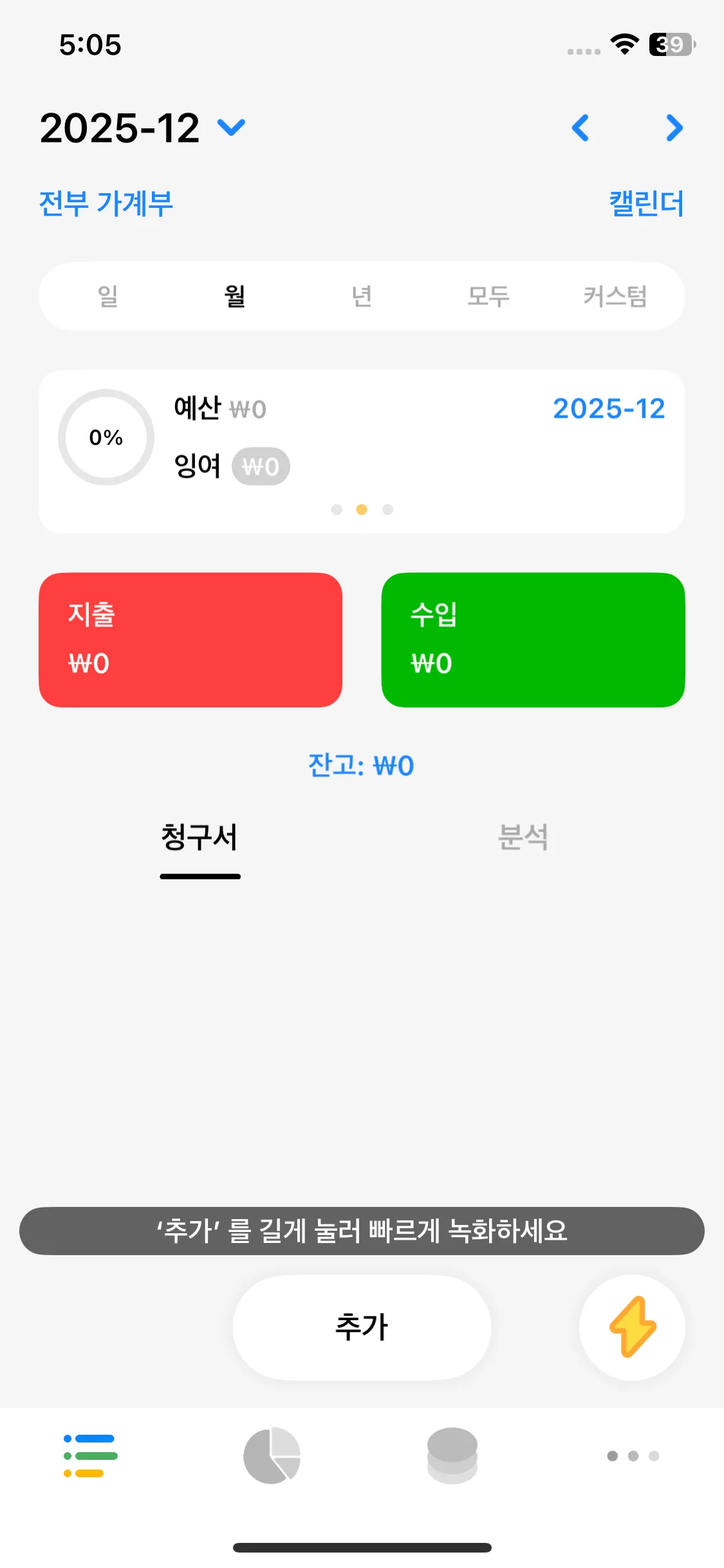The image size is (724, 1568).
Task: Go to the next month
Action: coord(674,127)
